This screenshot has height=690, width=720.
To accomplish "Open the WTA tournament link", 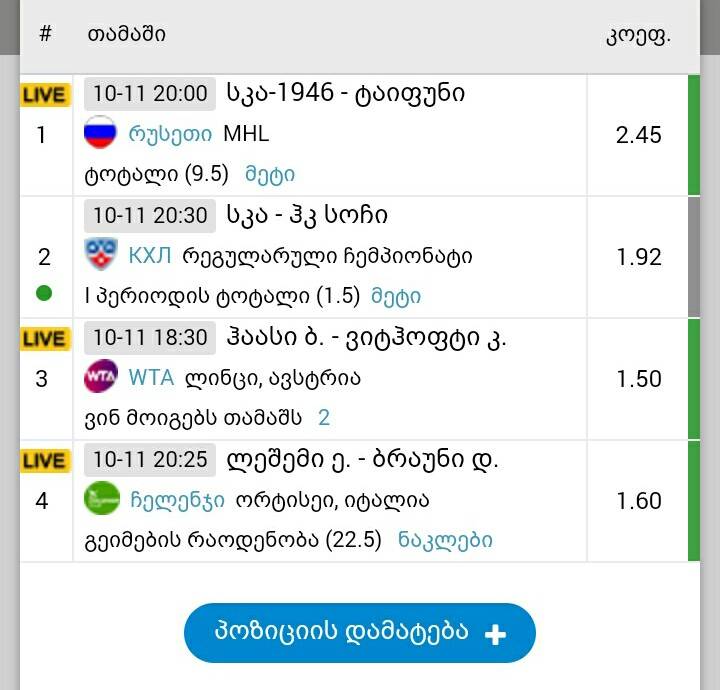I will coord(151,378).
